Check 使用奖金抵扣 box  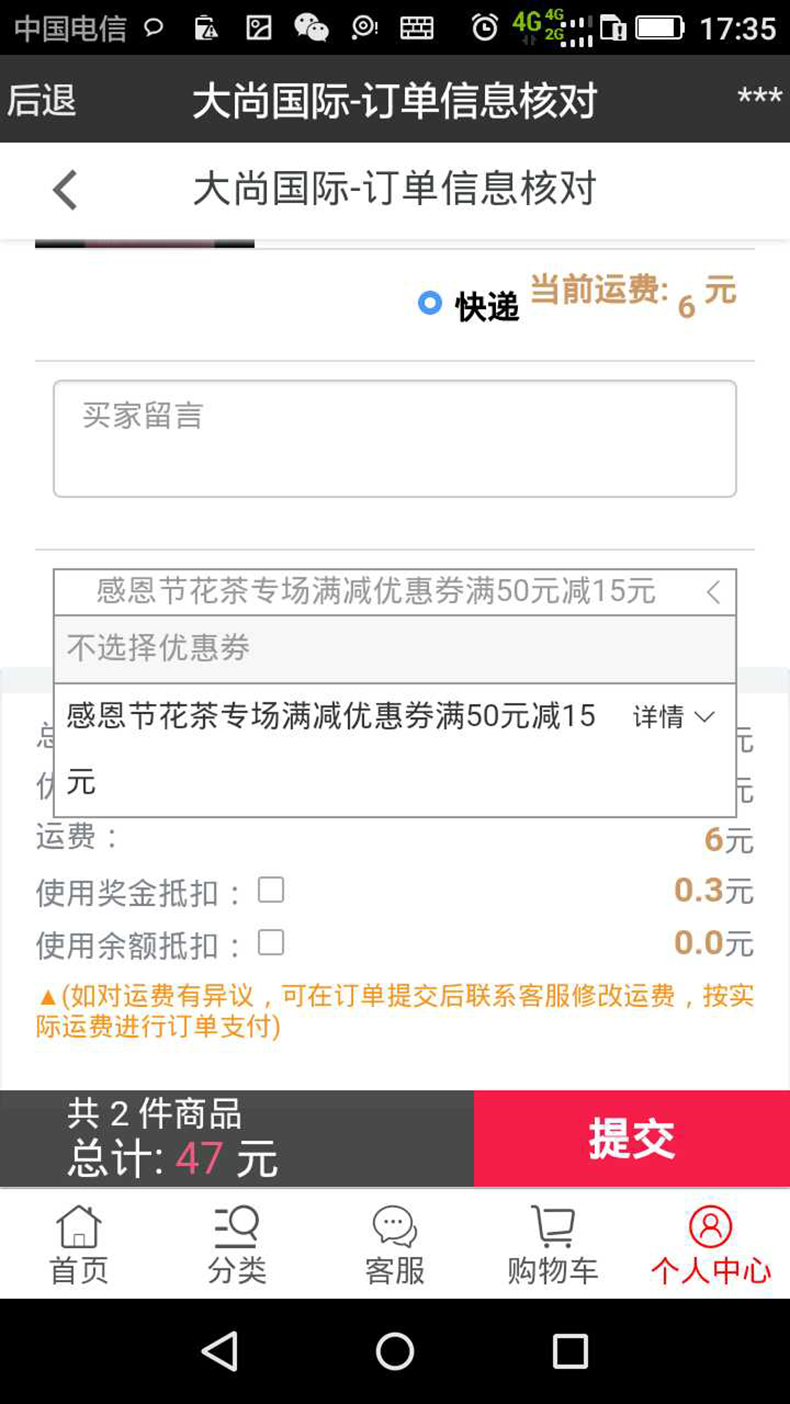[271, 890]
